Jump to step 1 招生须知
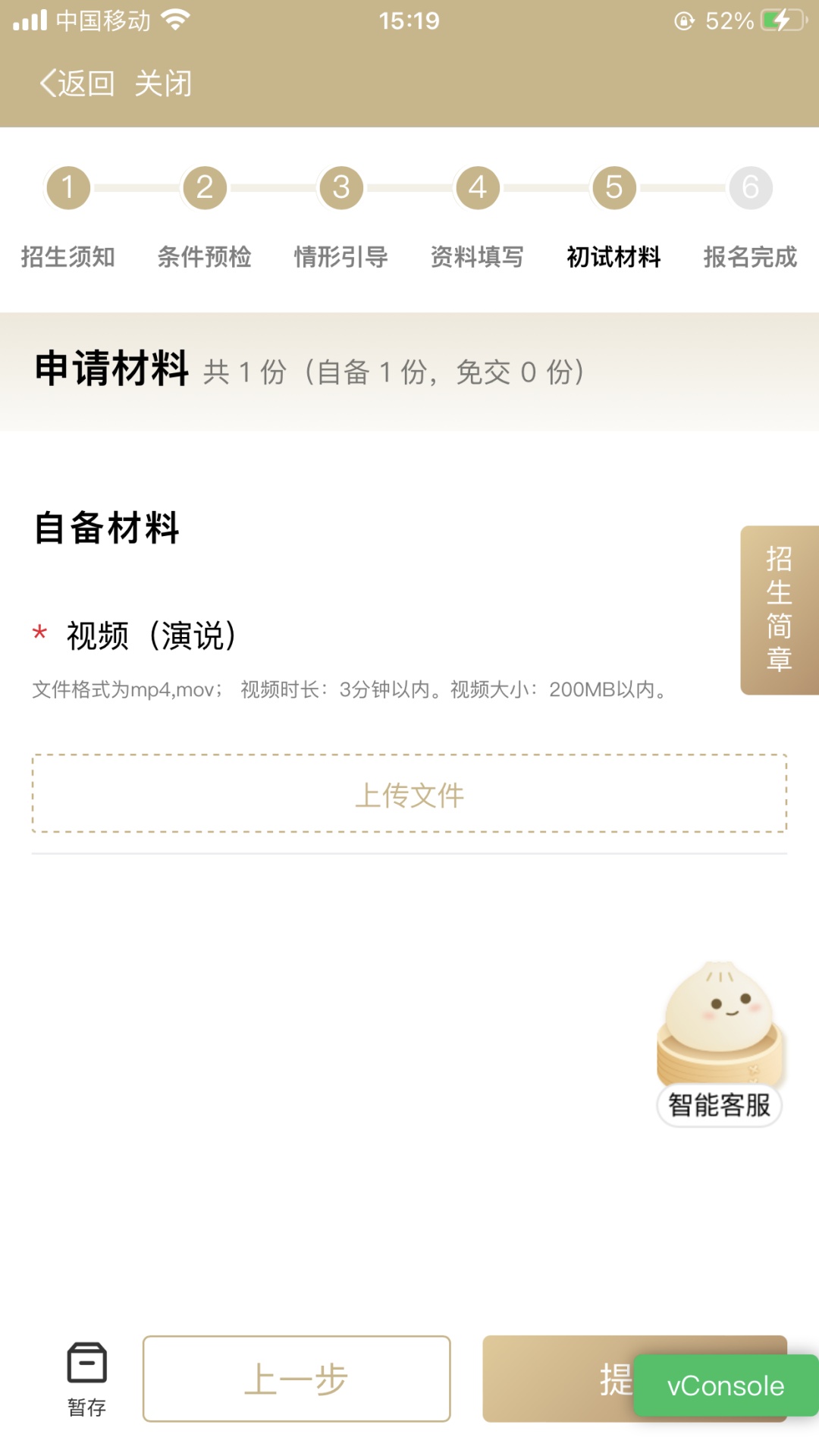 (x=68, y=216)
